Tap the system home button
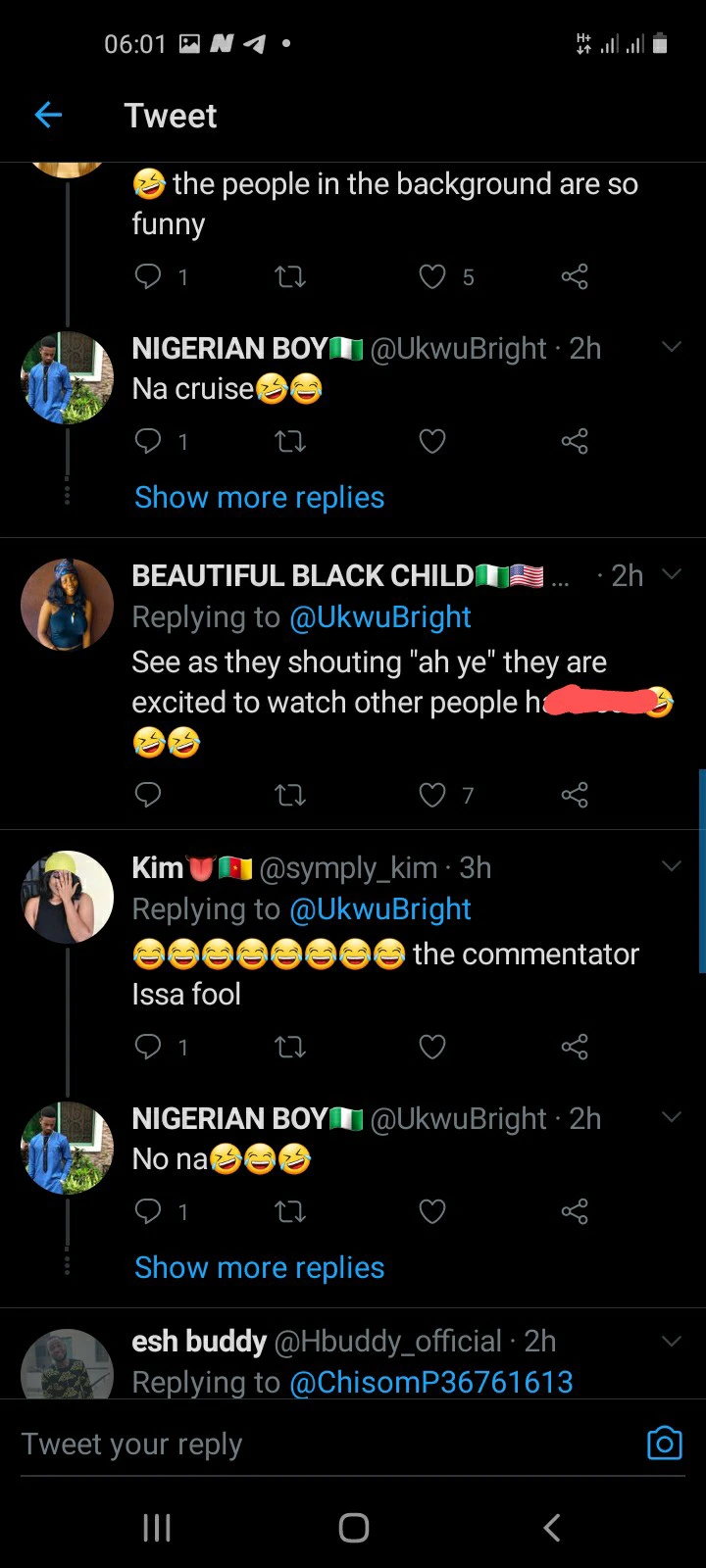This screenshot has width=706, height=1568. pos(353,1527)
